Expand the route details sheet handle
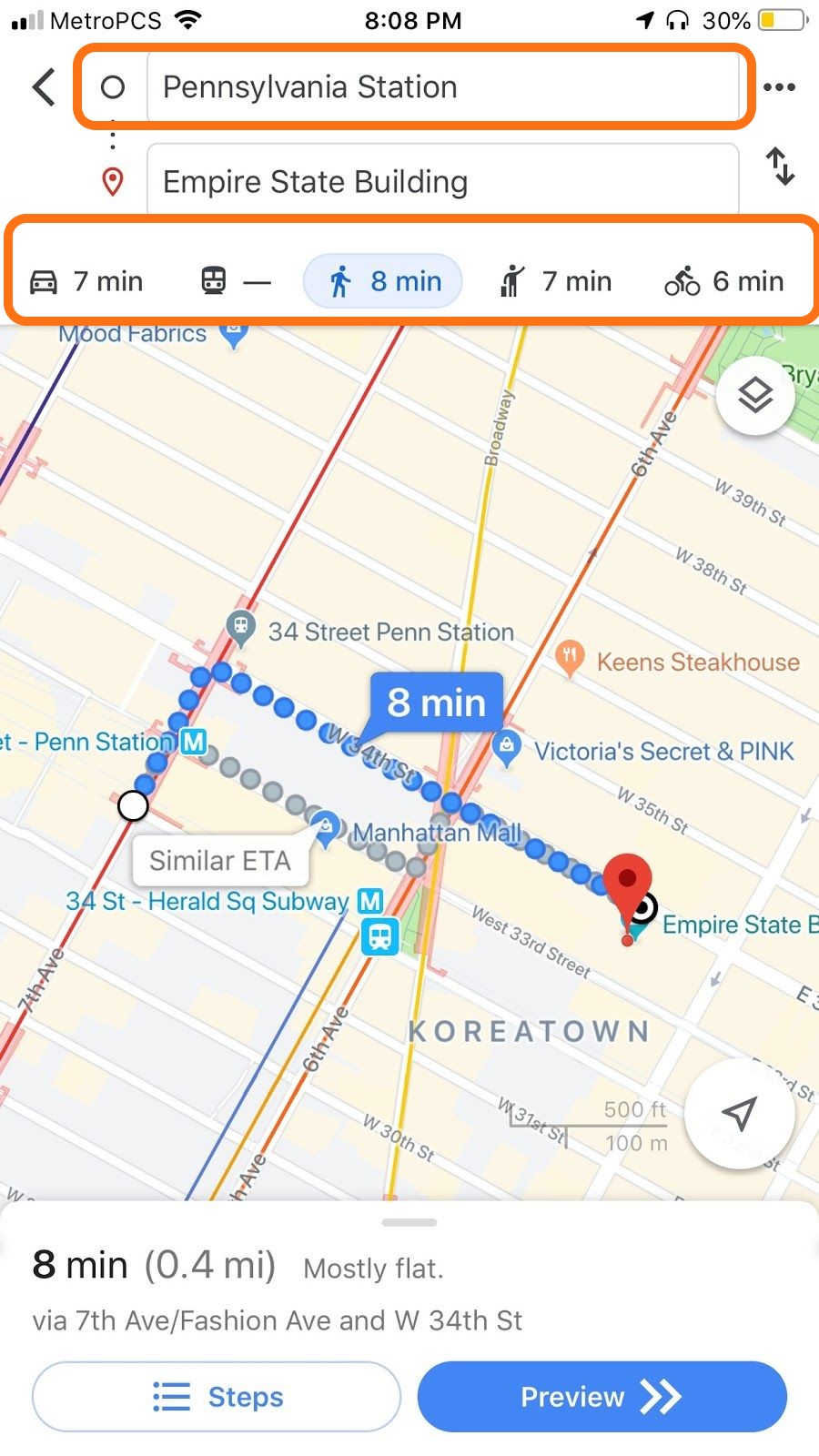819x1456 pixels. point(409,1222)
